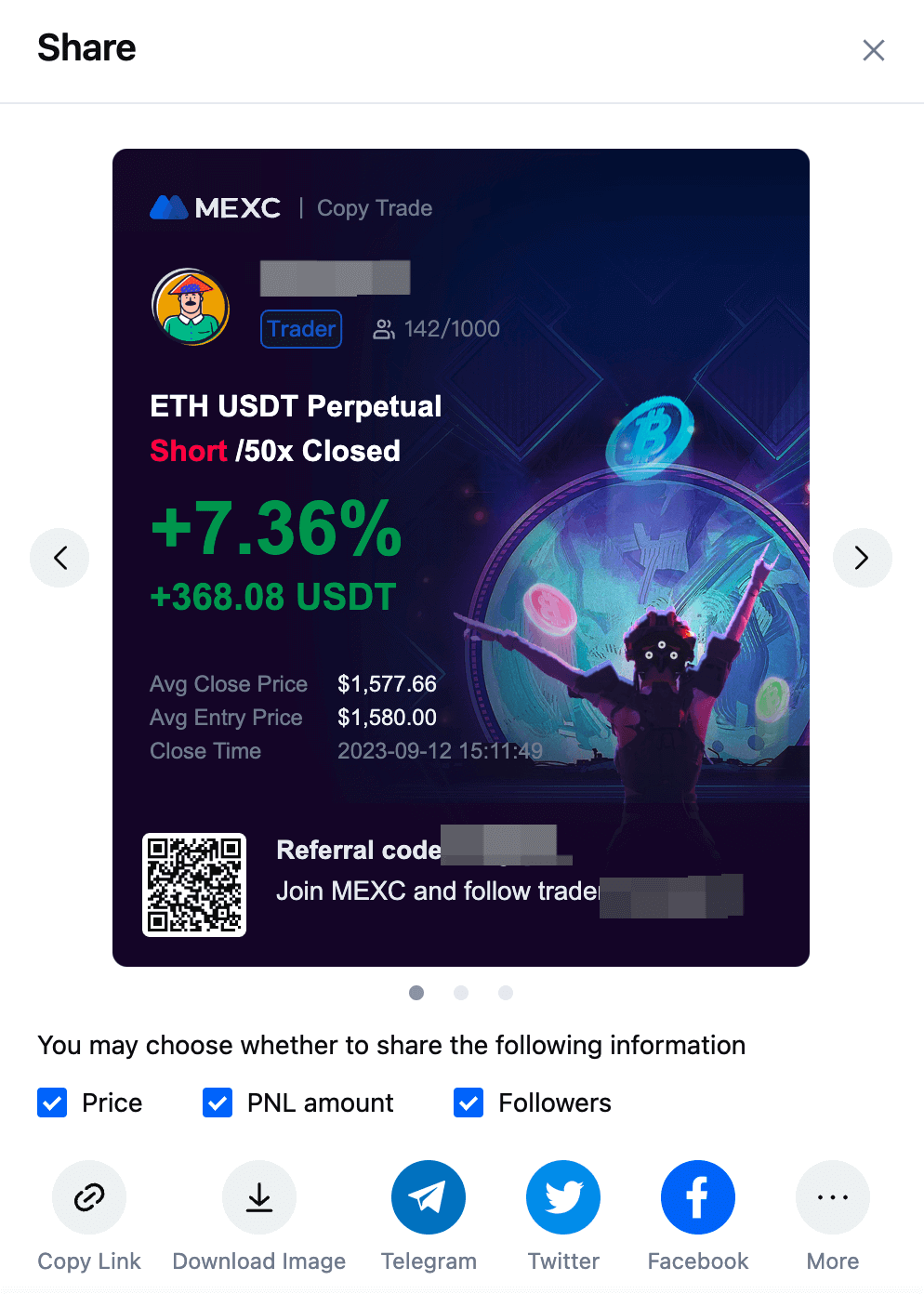The image size is (924, 1294).
Task: Uncheck the PNL amount checkbox
Action: click(218, 1103)
